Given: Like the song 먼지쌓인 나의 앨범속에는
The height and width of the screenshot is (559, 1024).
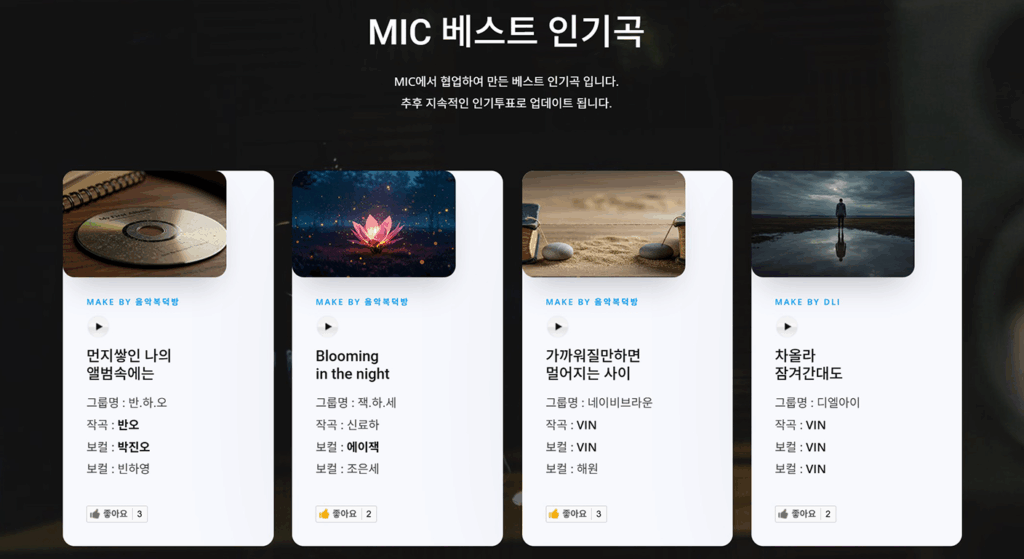Looking at the screenshot, I should coord(117,514).
